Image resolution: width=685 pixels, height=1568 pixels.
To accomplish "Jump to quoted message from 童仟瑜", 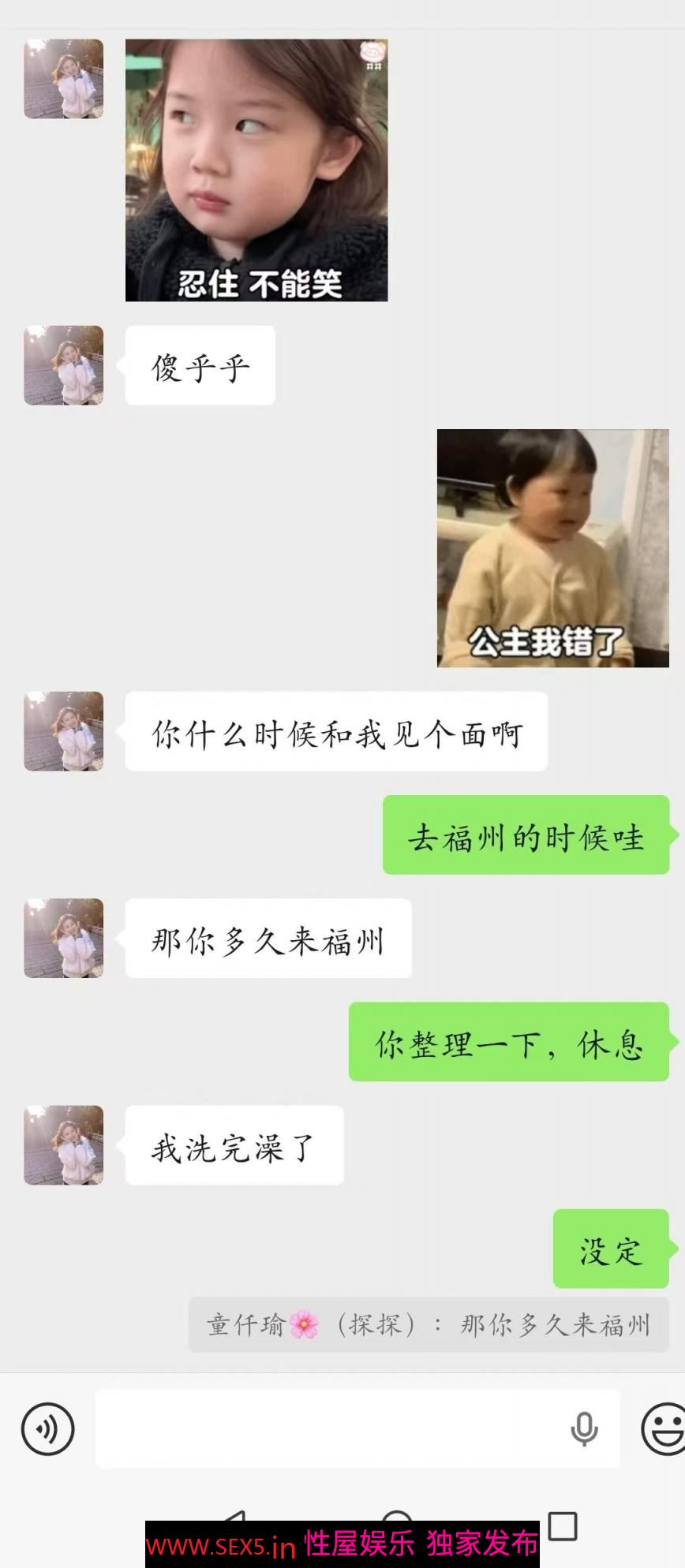I will click(x=429, y=1324).
